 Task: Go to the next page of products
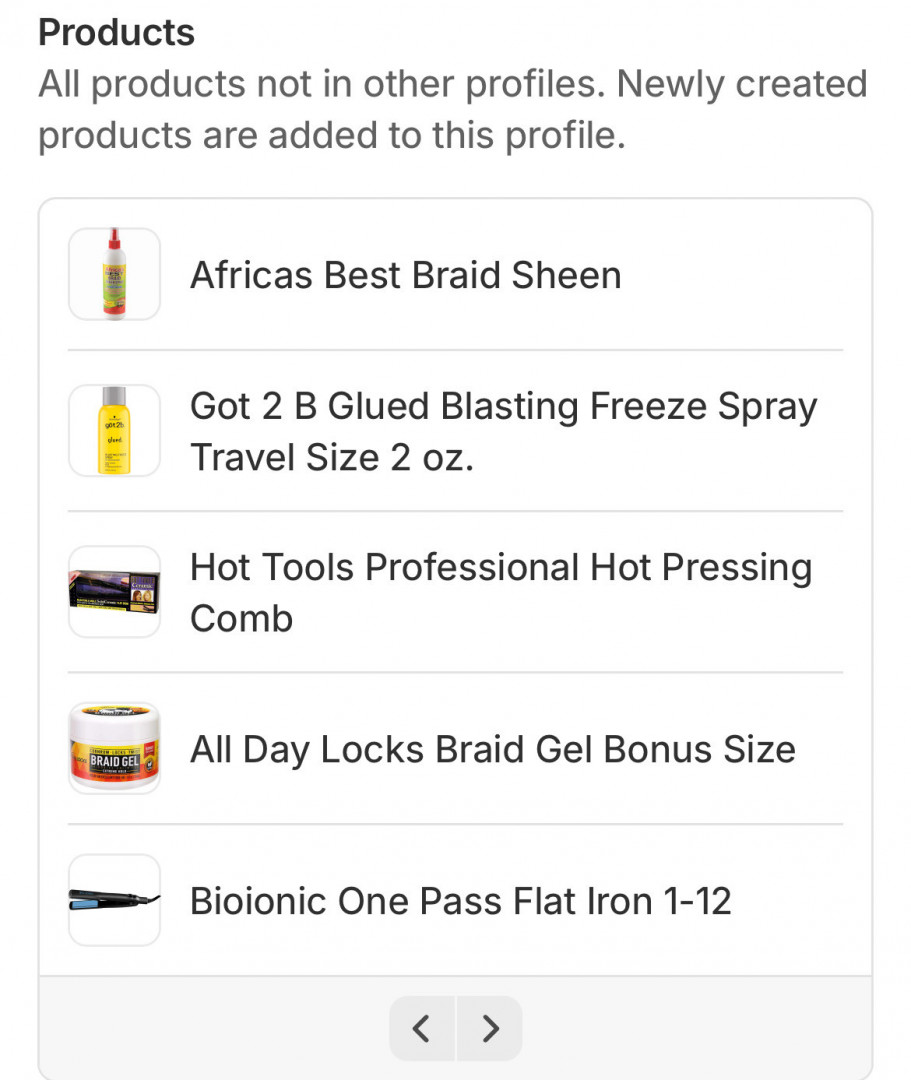[490, 1028]
